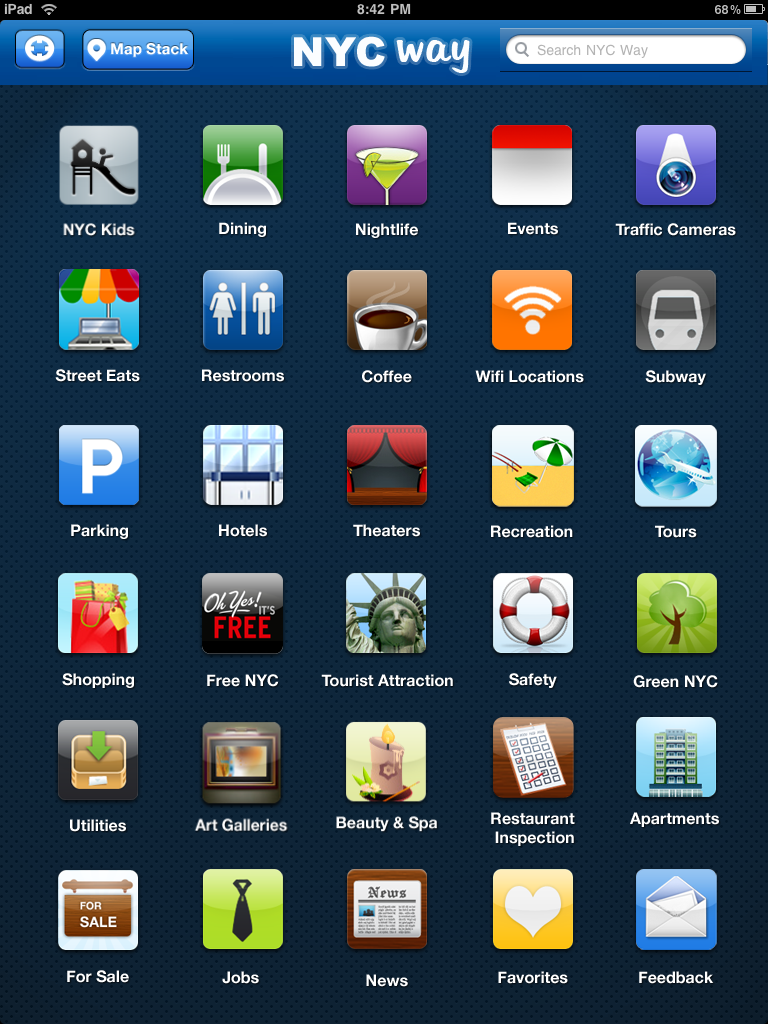Show Wifi Locations
The image size is (768, 1024).
click(x=532, y=311)
